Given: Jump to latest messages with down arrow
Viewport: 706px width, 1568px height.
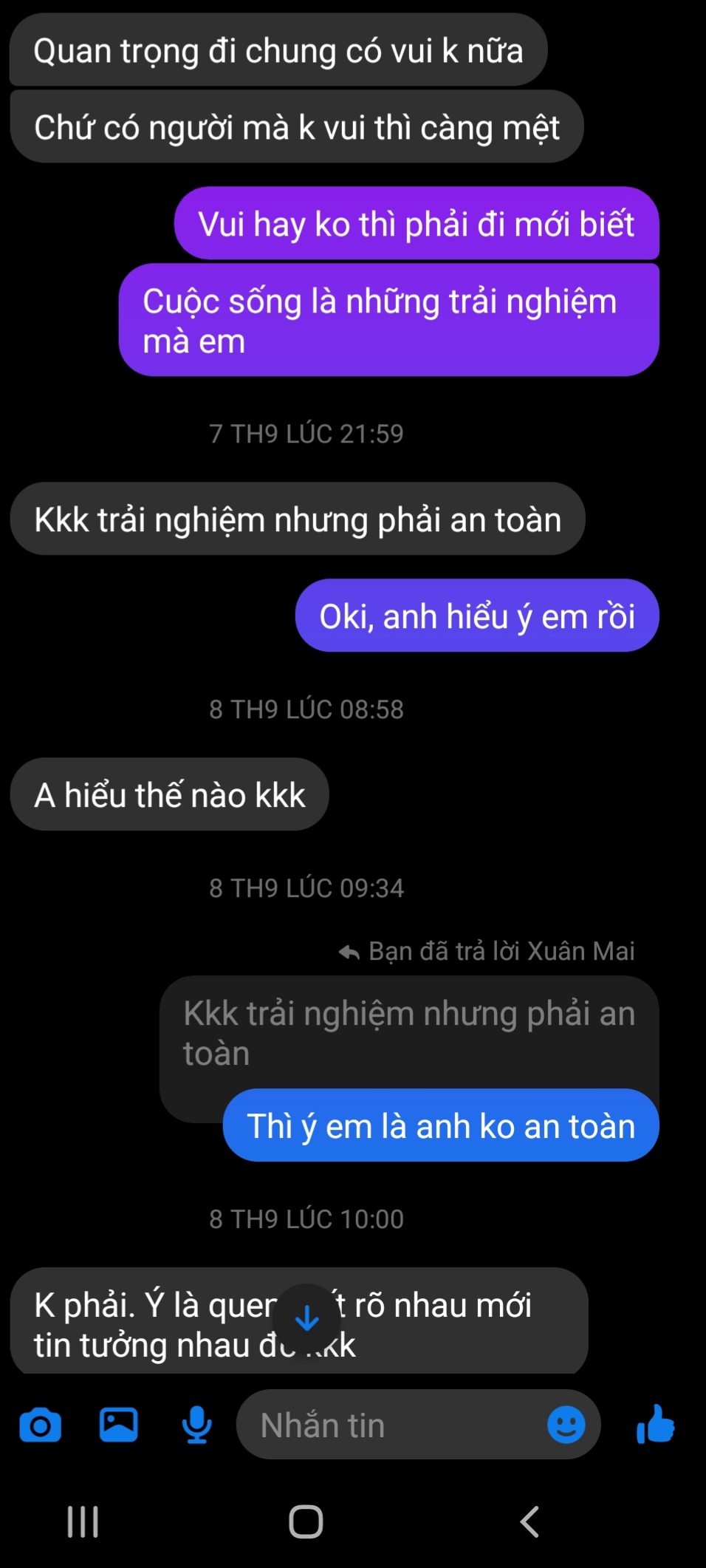Looking at the screenshot, I should pyautogui.click(x=306, y=1318).
